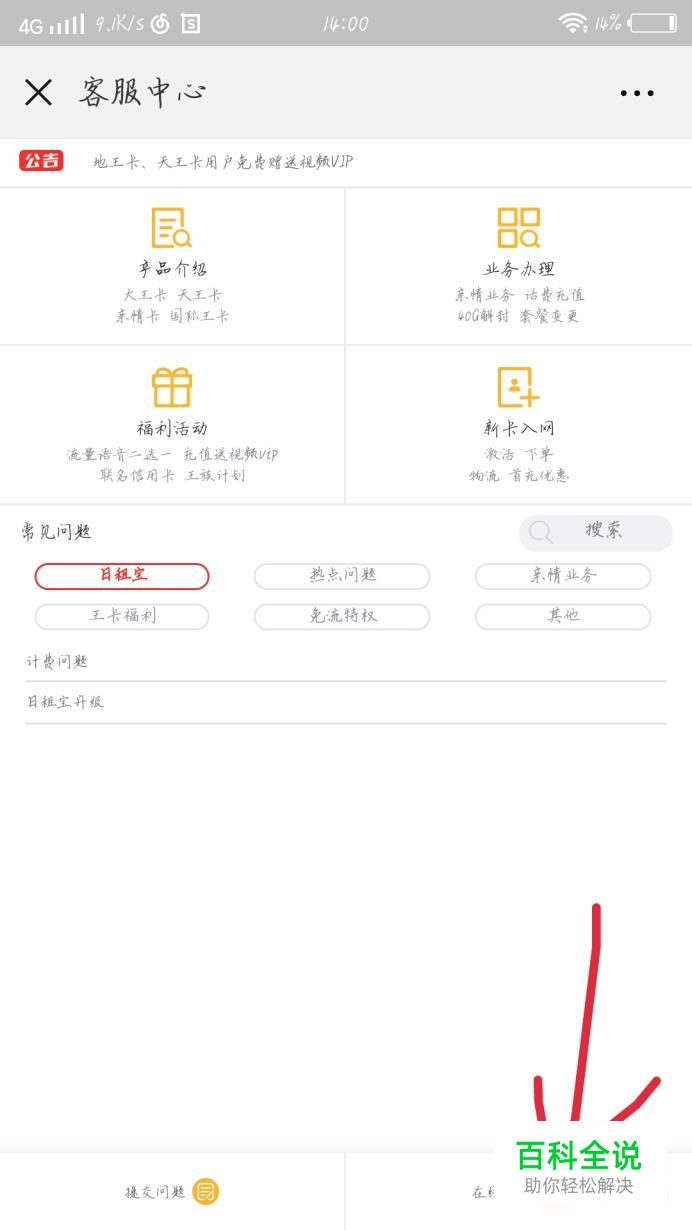Select the 热点问题 category chip
Image resolution: width=692 pixels, height=1230 pixels.
342,576
